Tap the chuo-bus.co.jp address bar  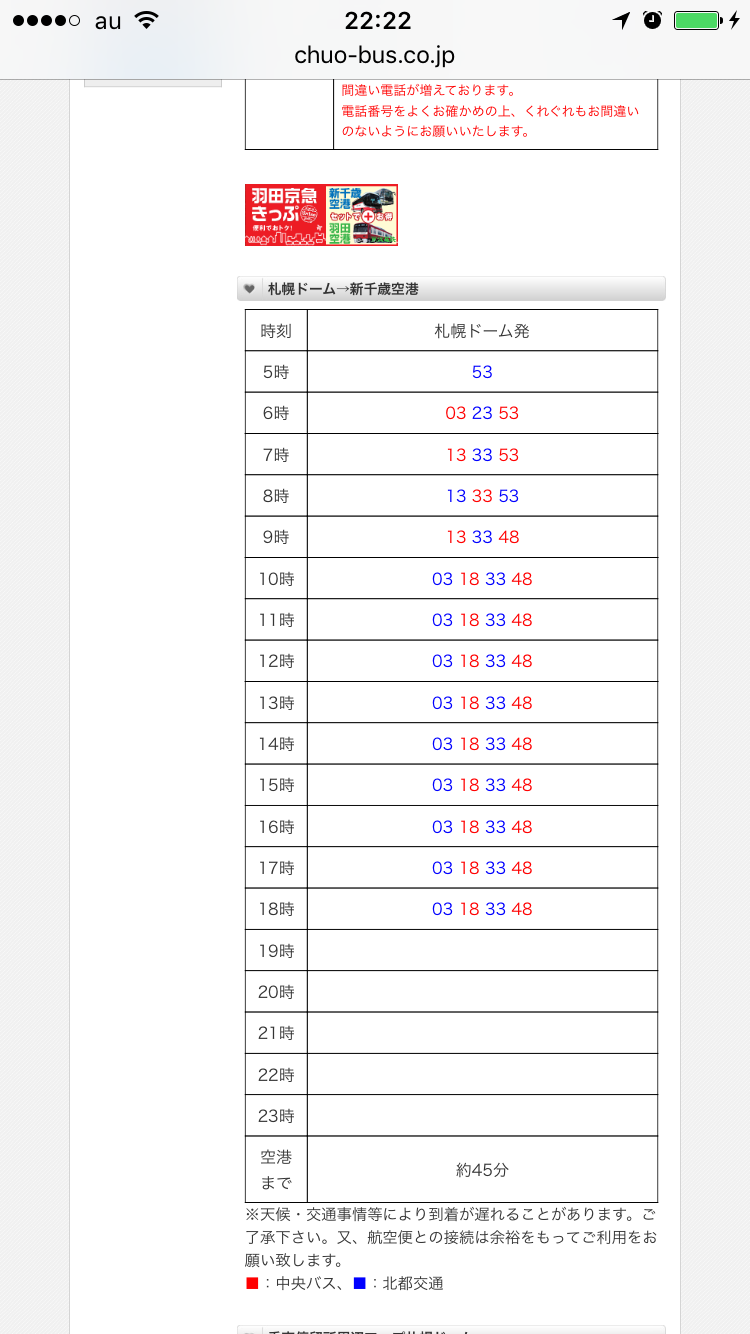375,56
